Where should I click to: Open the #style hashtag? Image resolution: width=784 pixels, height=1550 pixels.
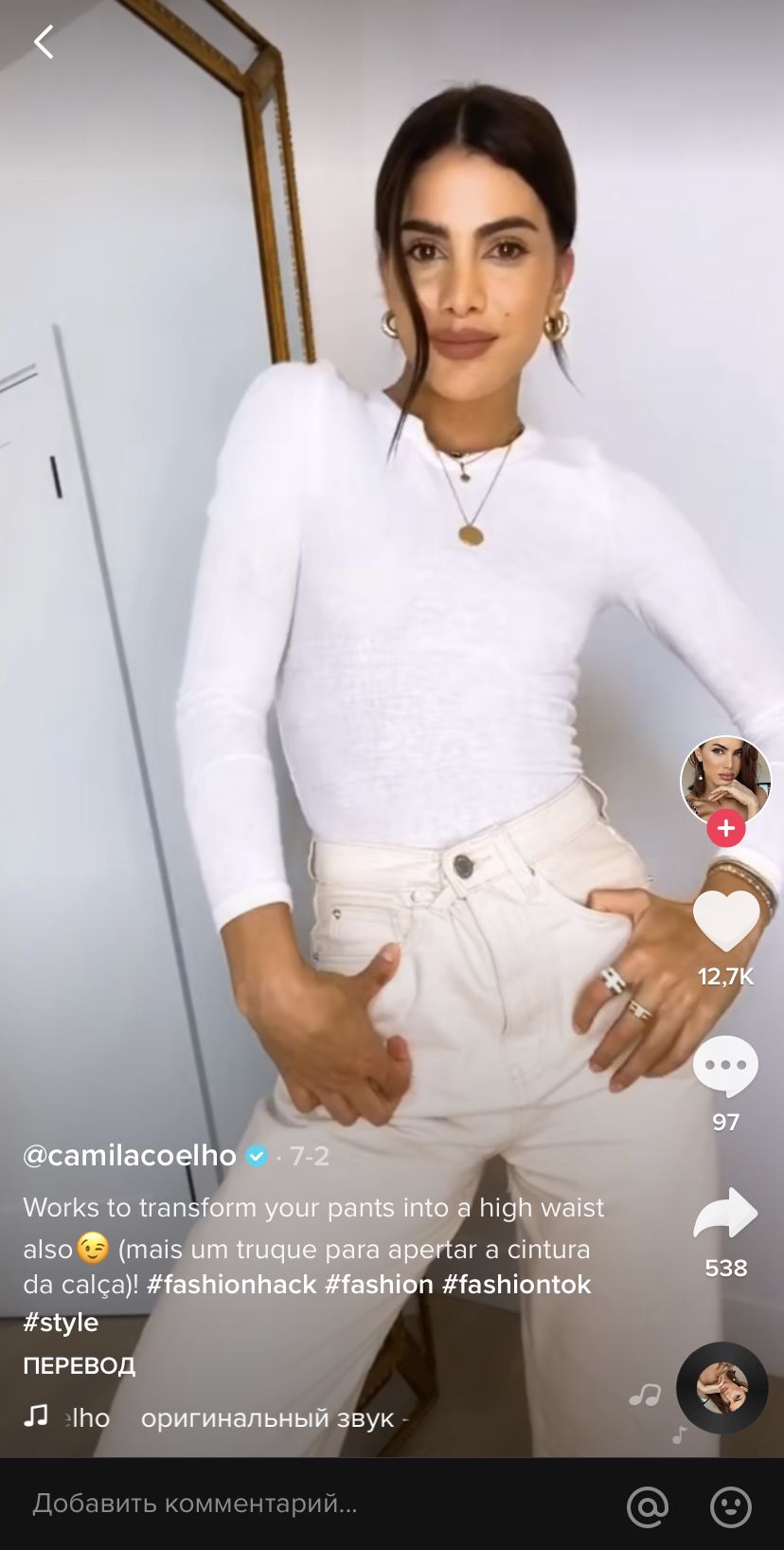click(61, 1323)
